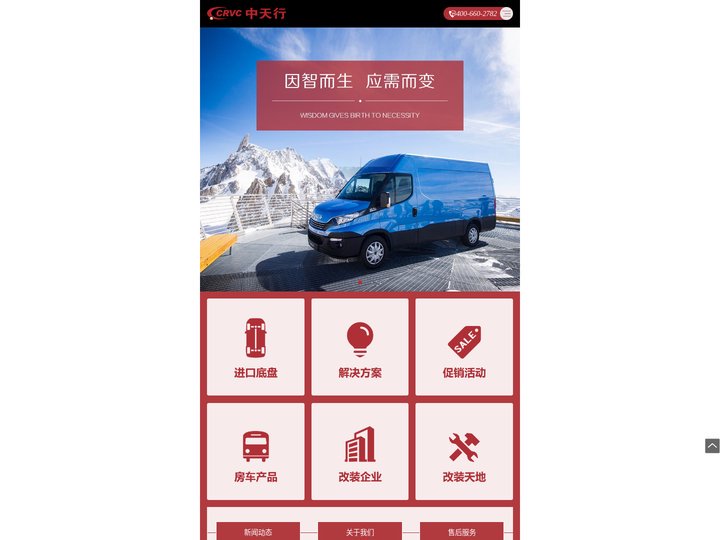
Task: Open the 解决方案 tile
Action: pyautogui.click(x=360, y=347)
